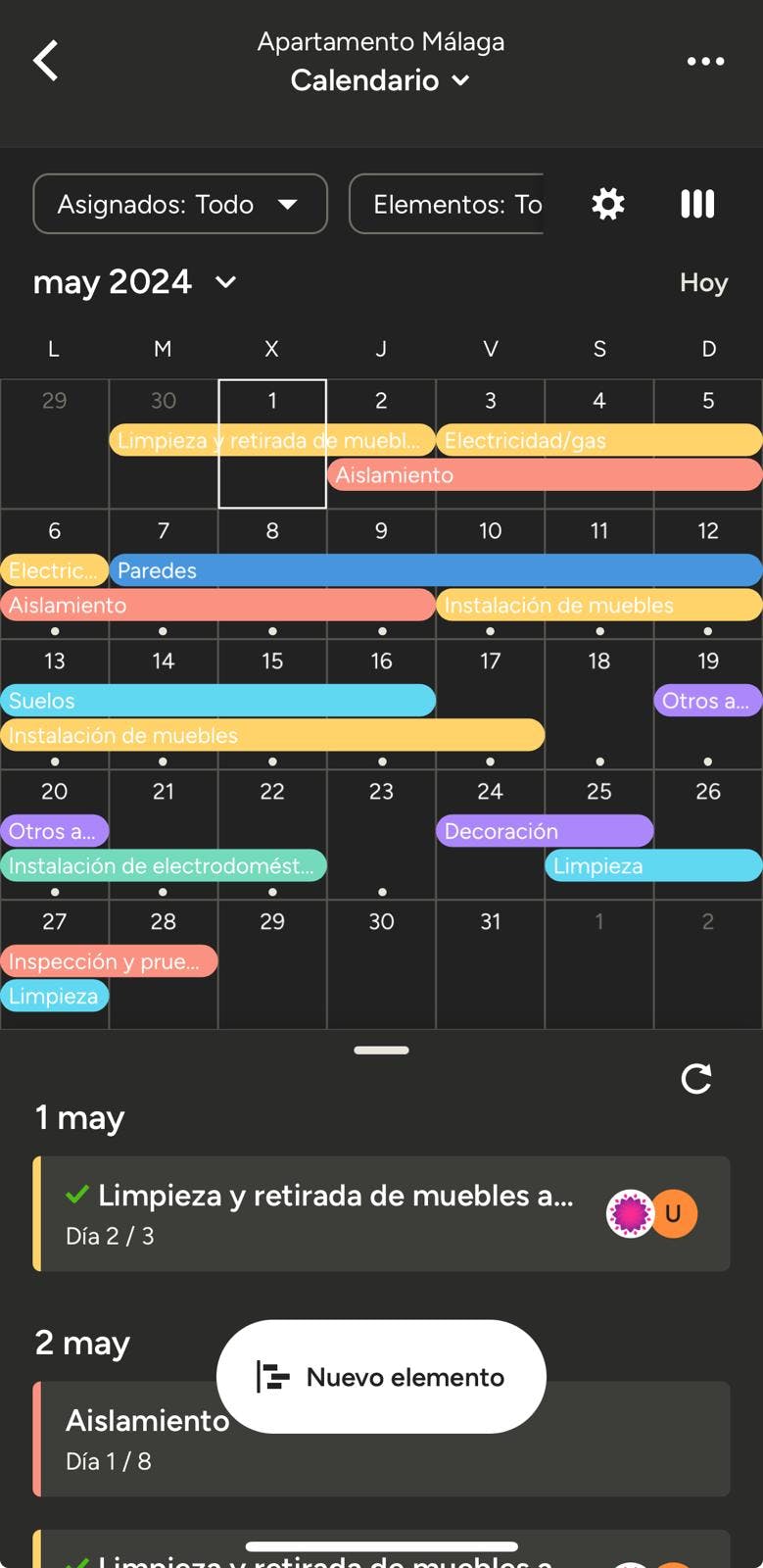Image resolution: width=763 pixels, height=1568 pixels.
Task: Open Instalación de electrodomést... event
Action: coord(163,866)
